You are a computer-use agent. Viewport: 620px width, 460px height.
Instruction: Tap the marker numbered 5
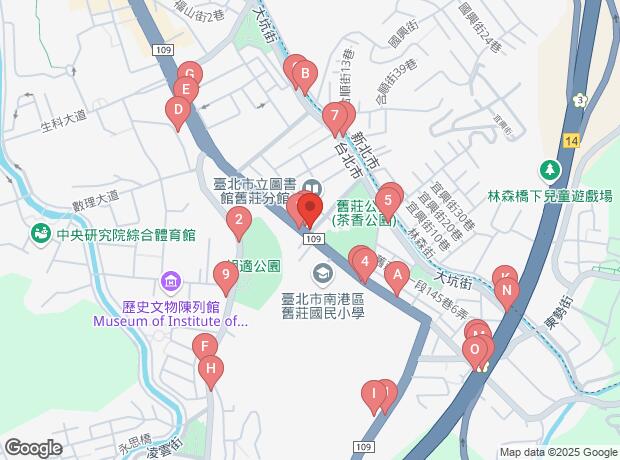pos(387,200)
